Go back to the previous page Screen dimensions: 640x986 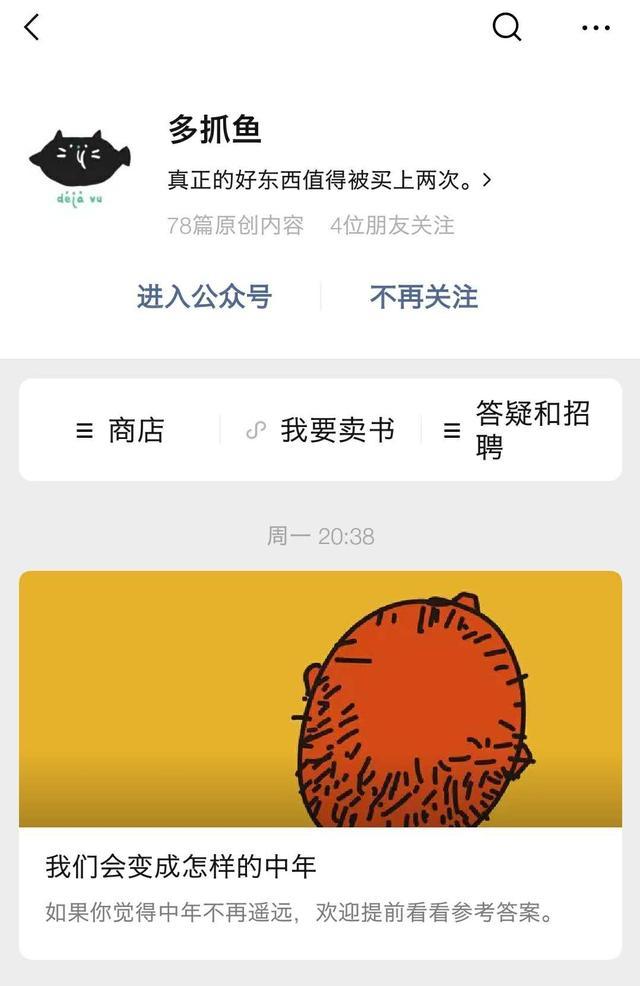tap(32, 28)
